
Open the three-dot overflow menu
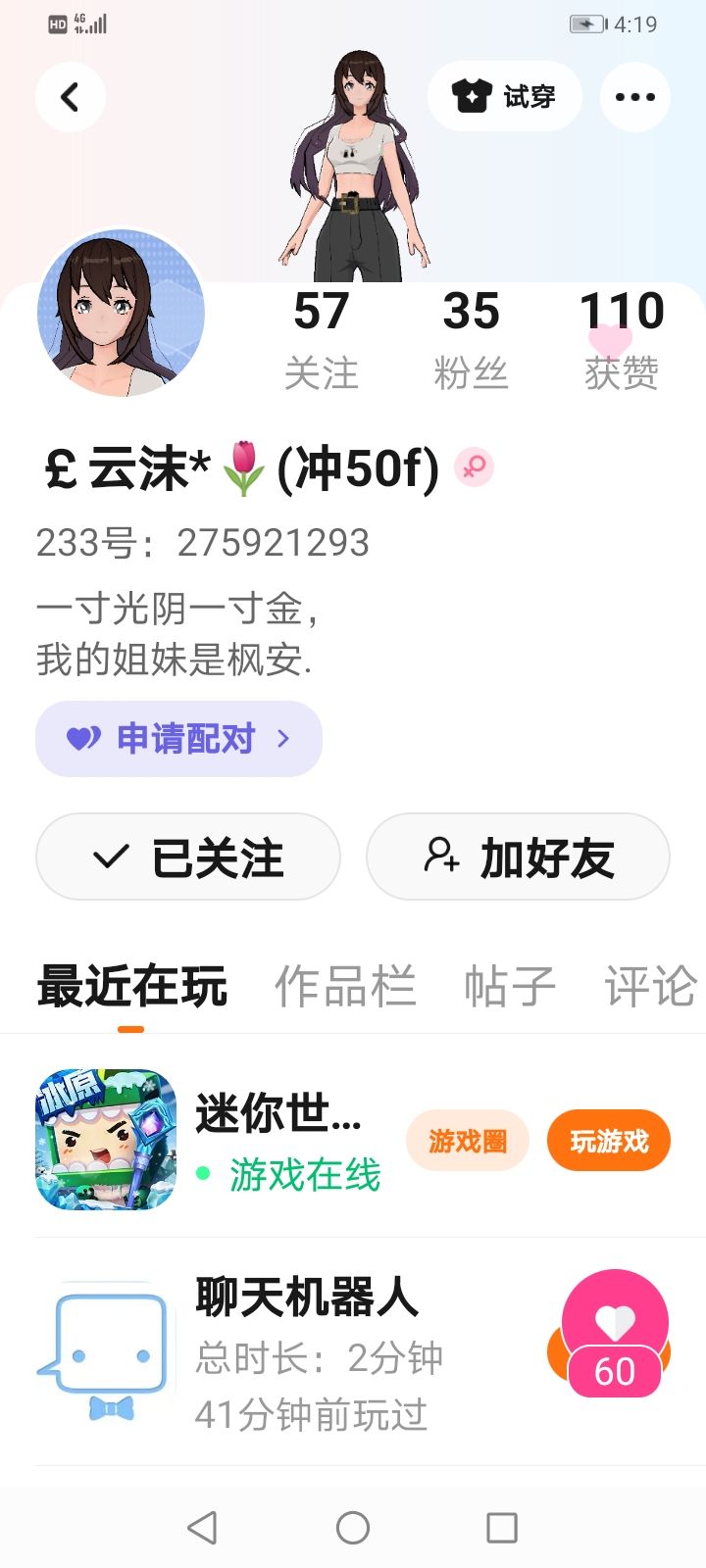click(634, 97)
